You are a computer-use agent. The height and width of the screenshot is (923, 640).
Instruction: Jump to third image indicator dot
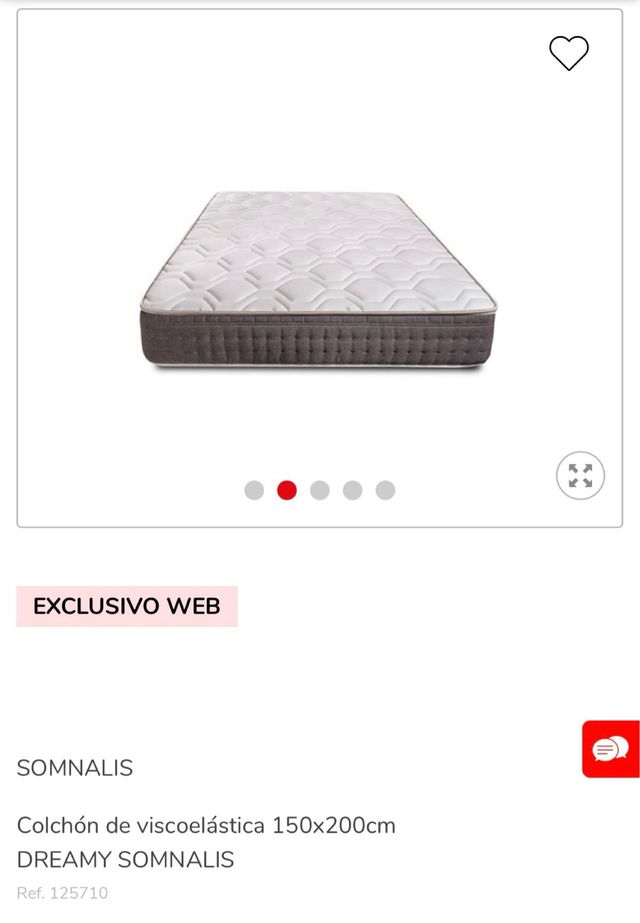[320, 490]
